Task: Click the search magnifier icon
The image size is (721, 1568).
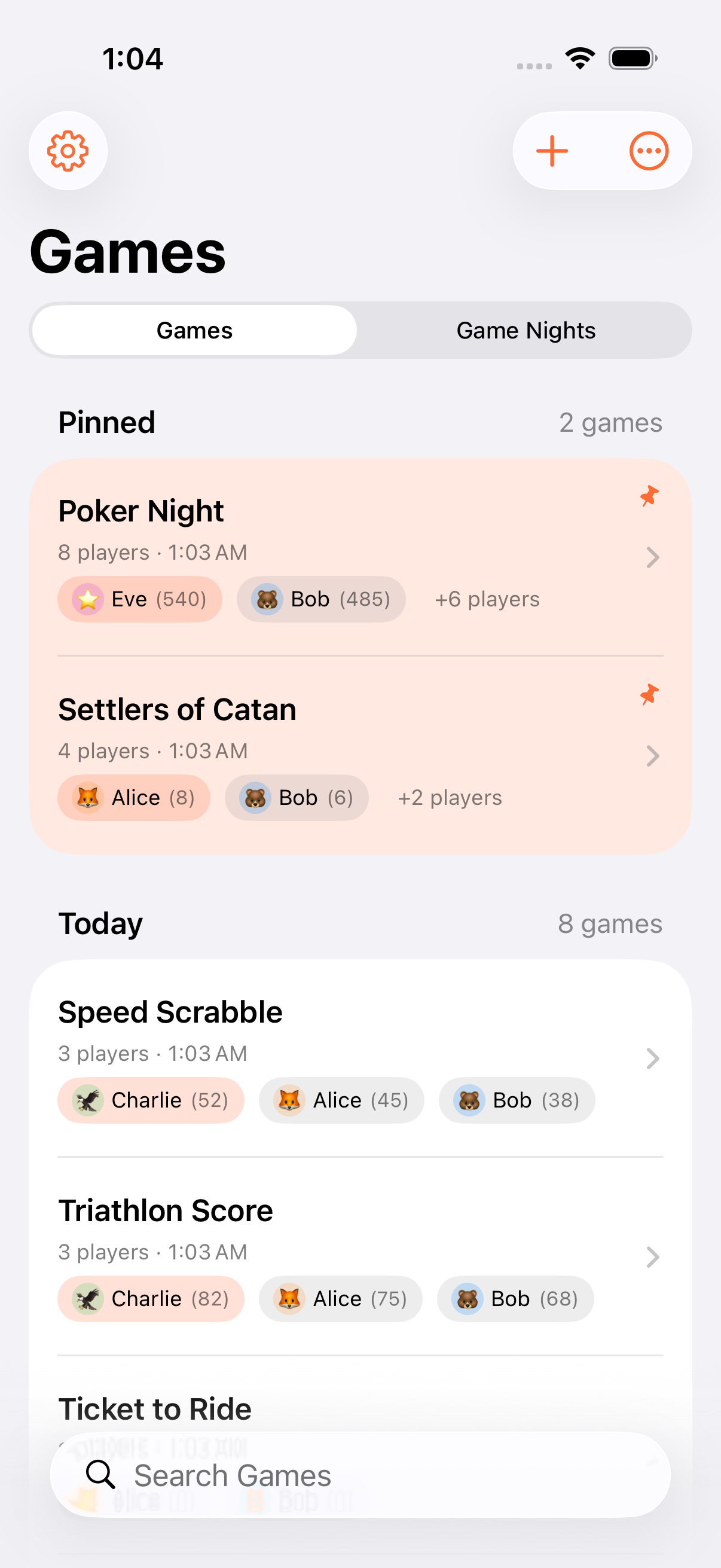Action: (x=101, y=1475)
